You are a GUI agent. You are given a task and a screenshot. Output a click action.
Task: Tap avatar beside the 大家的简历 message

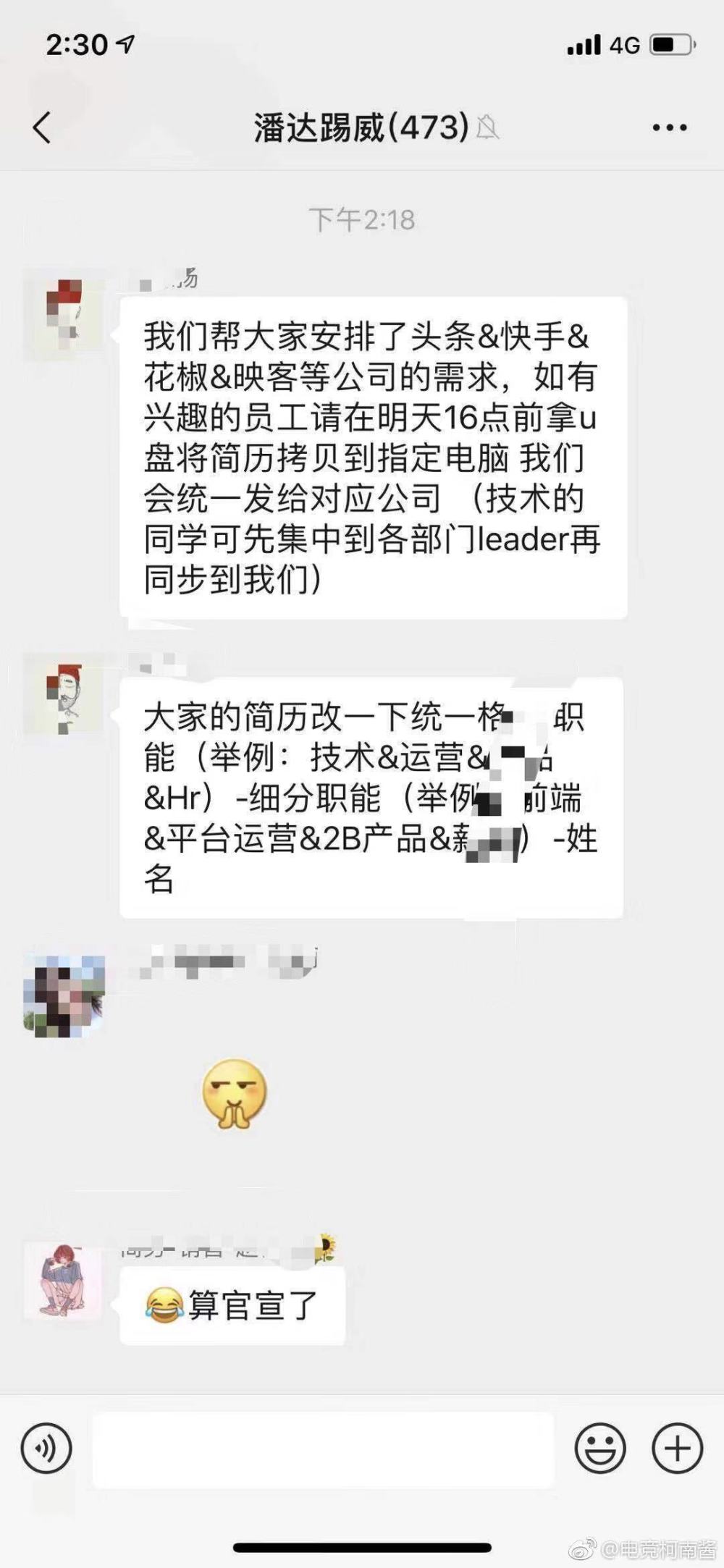click(64, 696)
